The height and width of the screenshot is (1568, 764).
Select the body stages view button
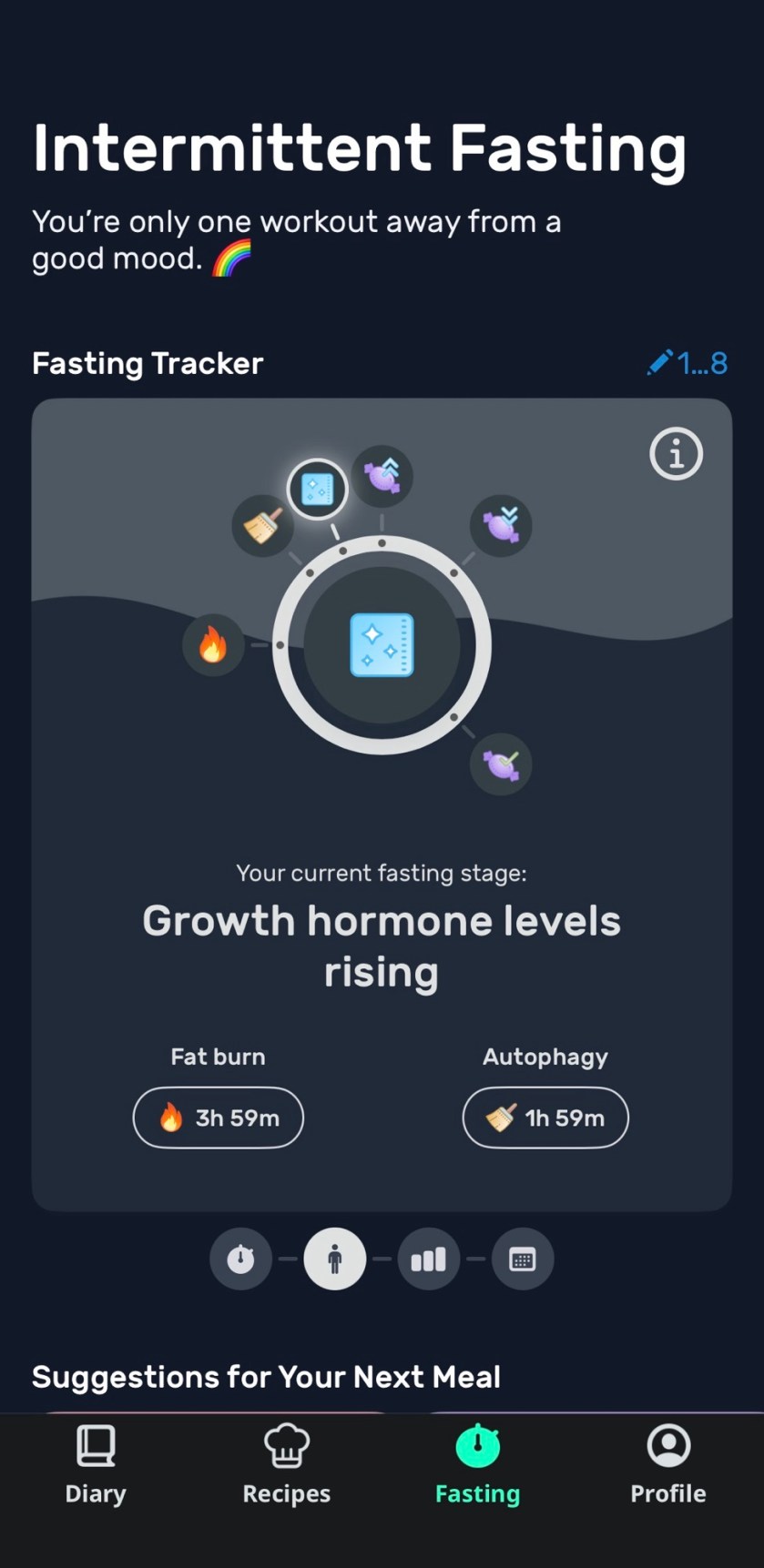[335, 1259]
